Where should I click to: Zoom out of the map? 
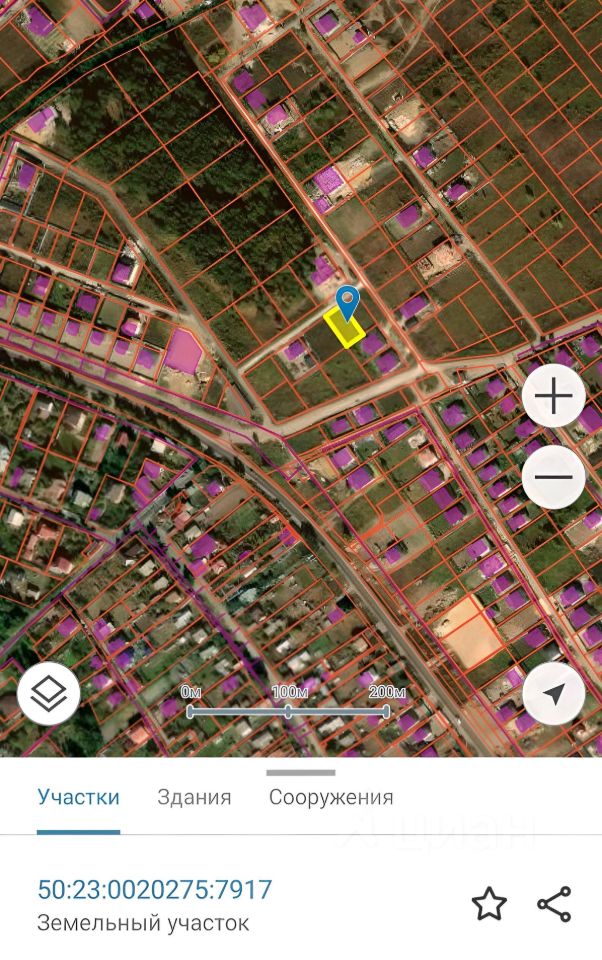tap(553, 477)
